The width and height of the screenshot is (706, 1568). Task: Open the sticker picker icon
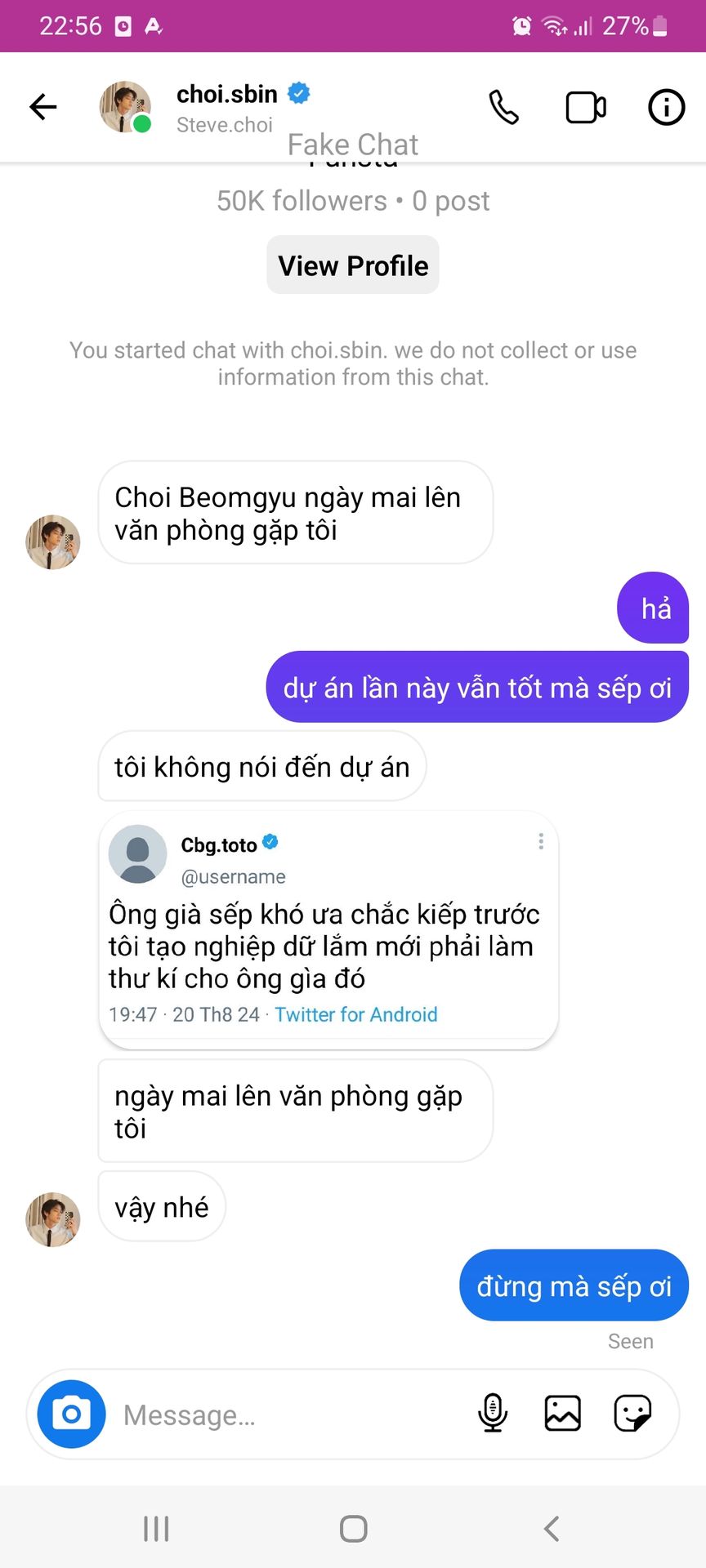(x=632, y=1414)
